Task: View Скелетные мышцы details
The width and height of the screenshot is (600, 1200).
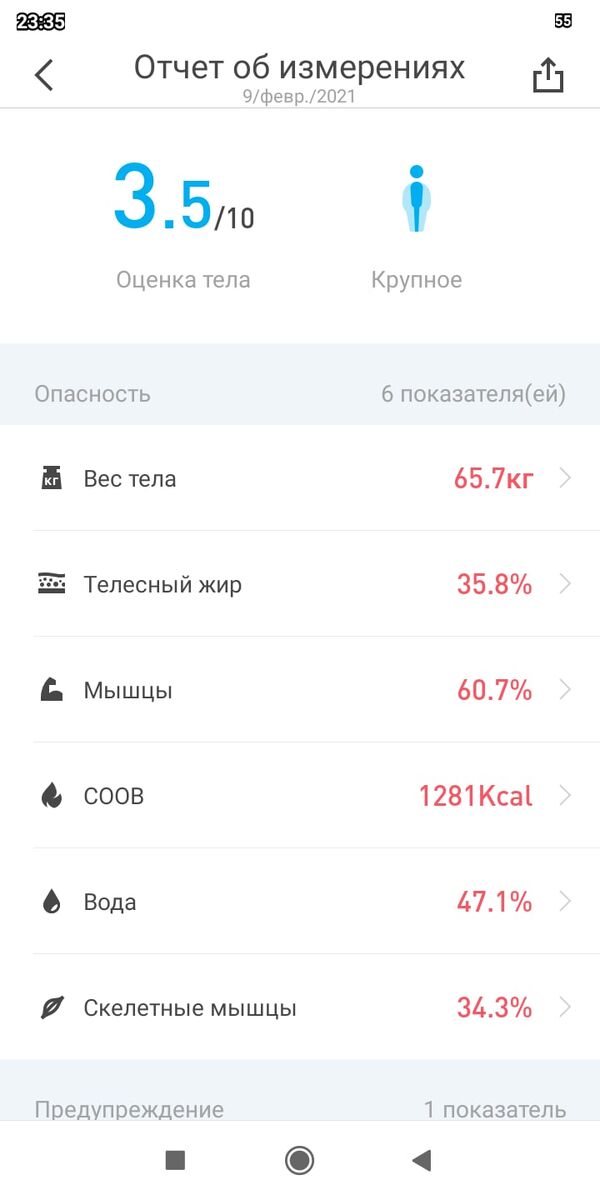Action: (300, 1008)
